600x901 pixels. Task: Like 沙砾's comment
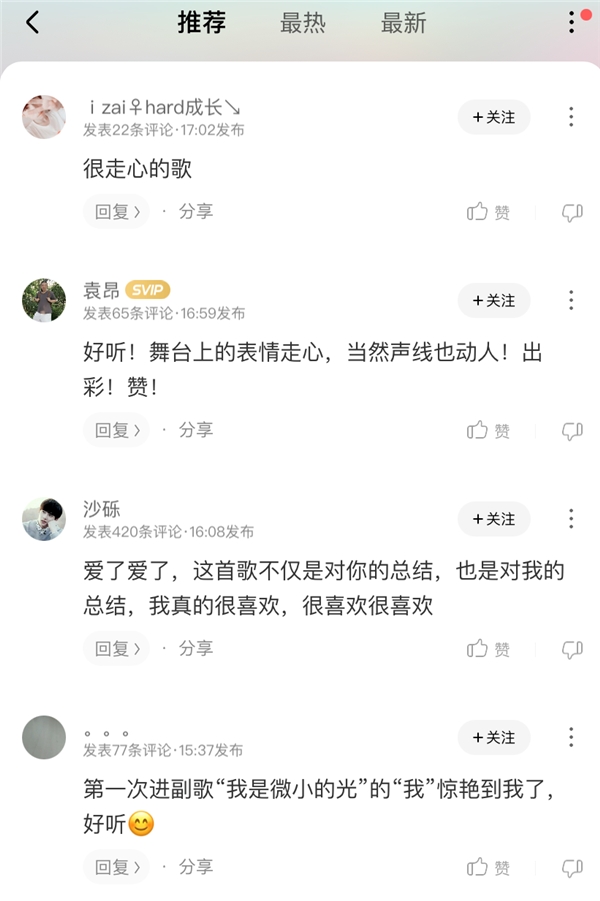[489, 649]
